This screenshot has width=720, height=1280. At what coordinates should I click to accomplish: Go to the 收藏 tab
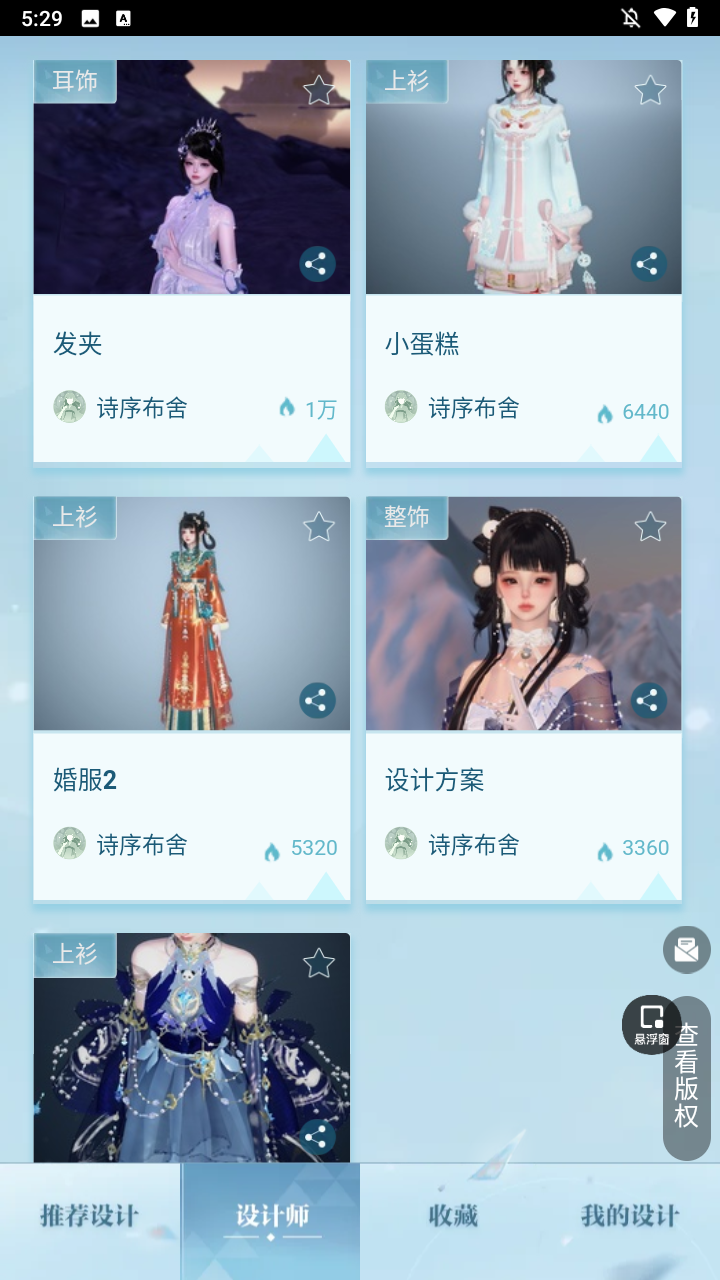pos(452,1217)
